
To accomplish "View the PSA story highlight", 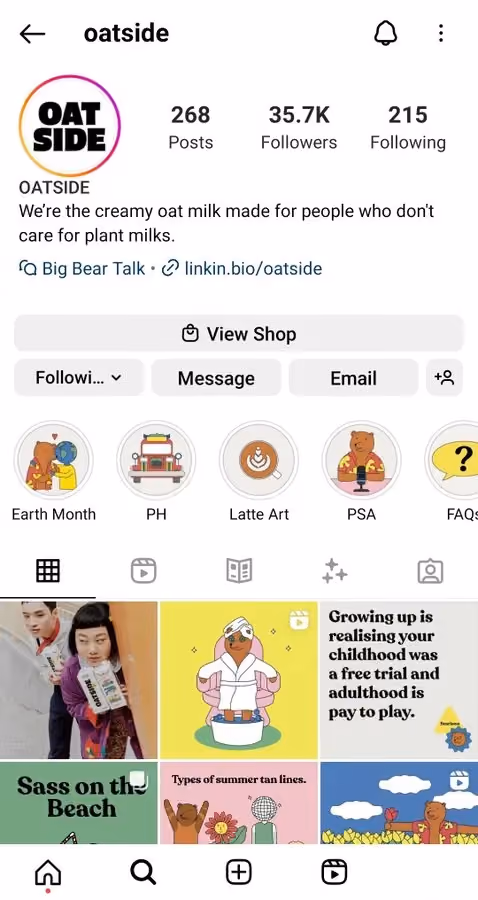I will point(362,460).
